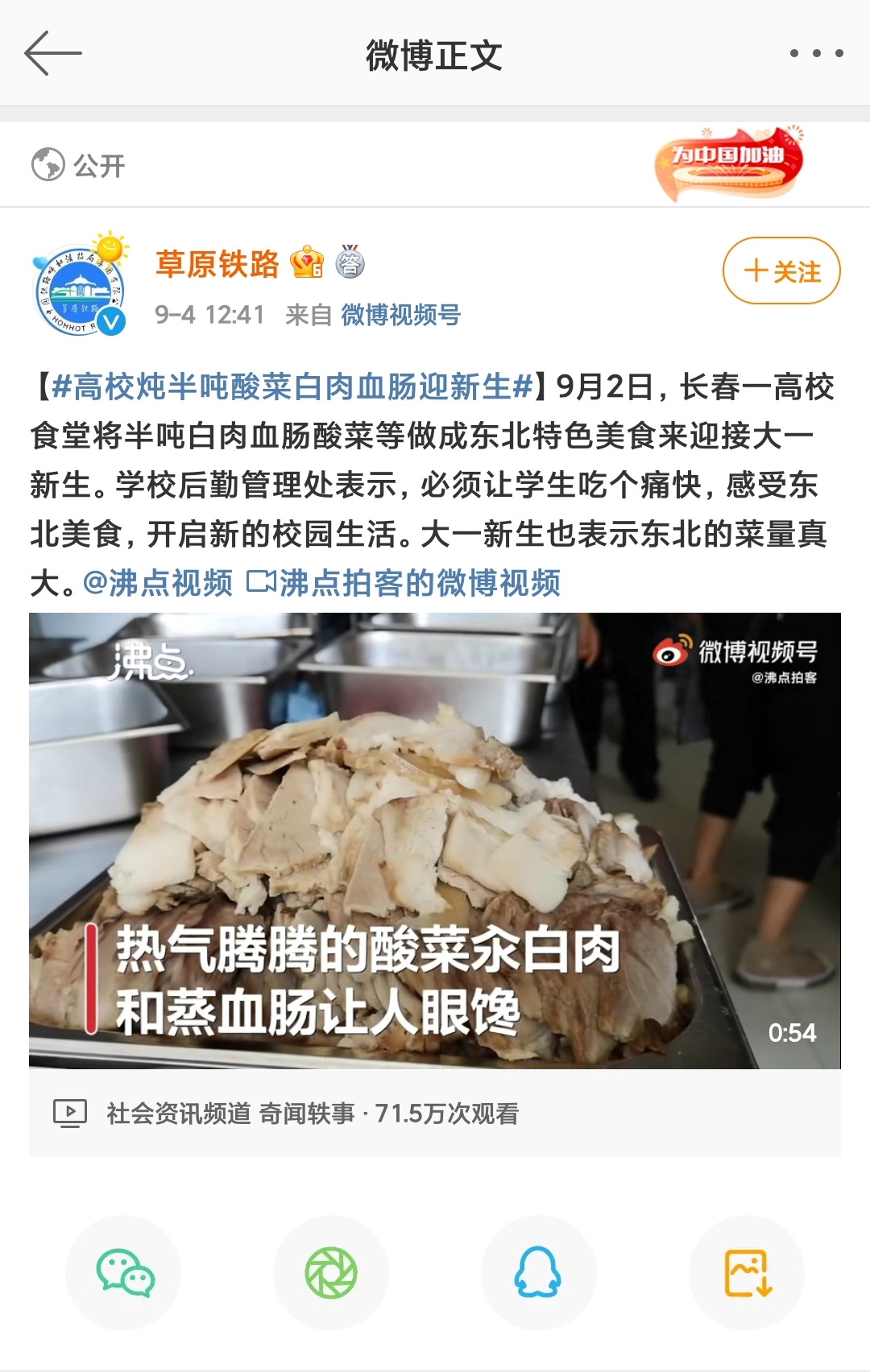The height and width of the screenshot is (1372, 870).
Task: Open the three-dot overflow menu
Action: pyautogui.click(x=816, y=54)
